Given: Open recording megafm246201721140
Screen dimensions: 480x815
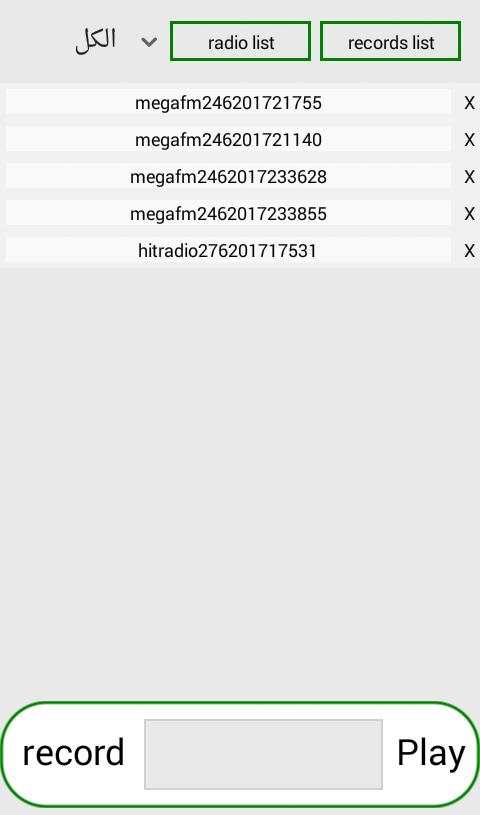Looking at the screenshot, I should [228, 139].
